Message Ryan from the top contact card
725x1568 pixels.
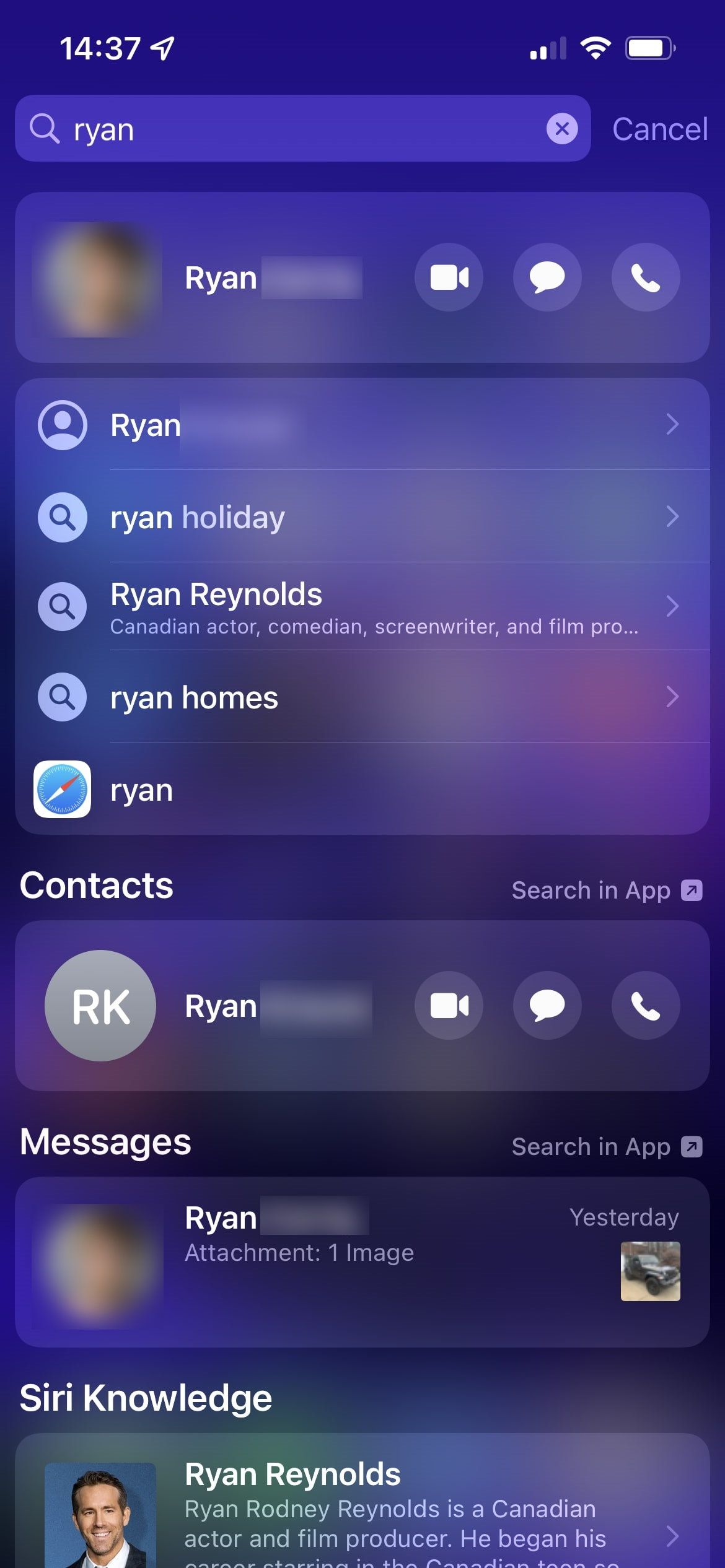click(x=547, y=277)
